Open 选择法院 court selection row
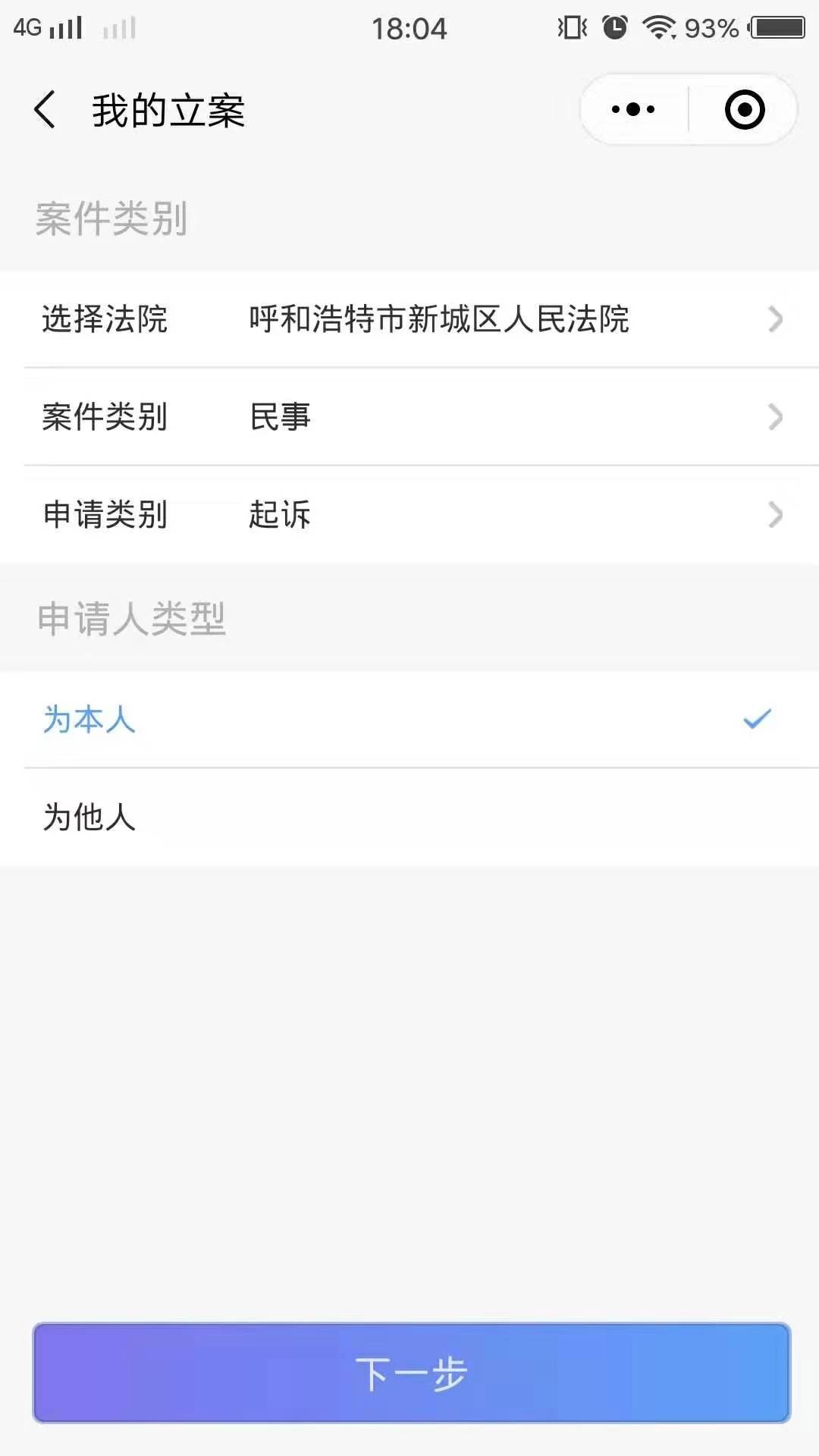The width and height of the screenshot is (819, 1456). [x=409, y=319]
